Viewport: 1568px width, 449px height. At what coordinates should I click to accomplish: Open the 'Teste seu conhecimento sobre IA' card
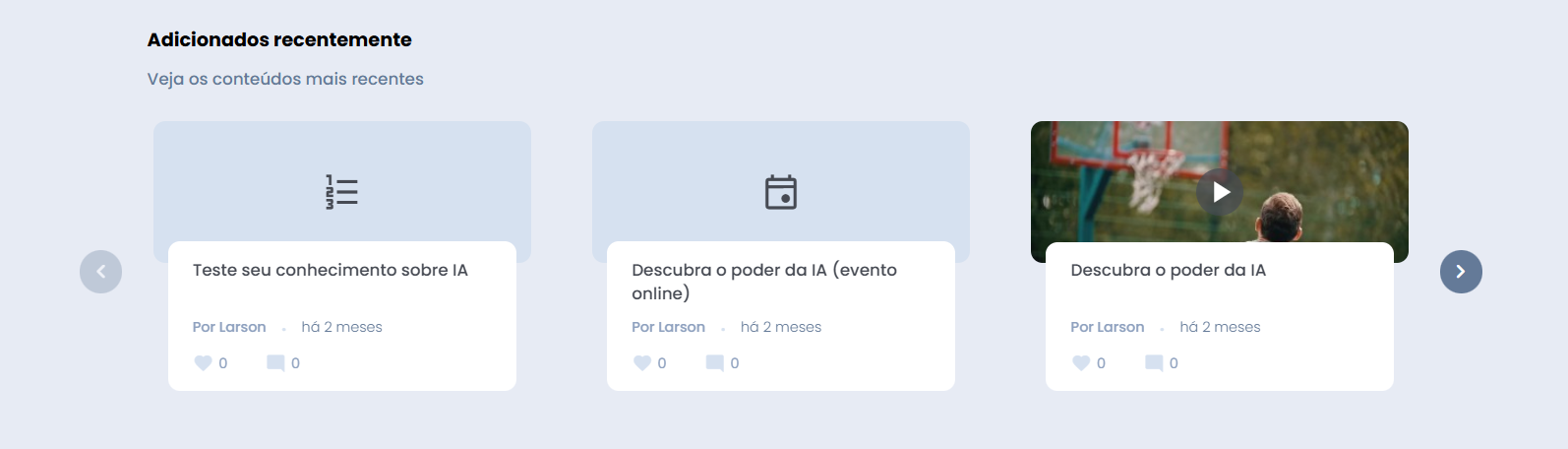pyautogui.click(x=331, y=270)
